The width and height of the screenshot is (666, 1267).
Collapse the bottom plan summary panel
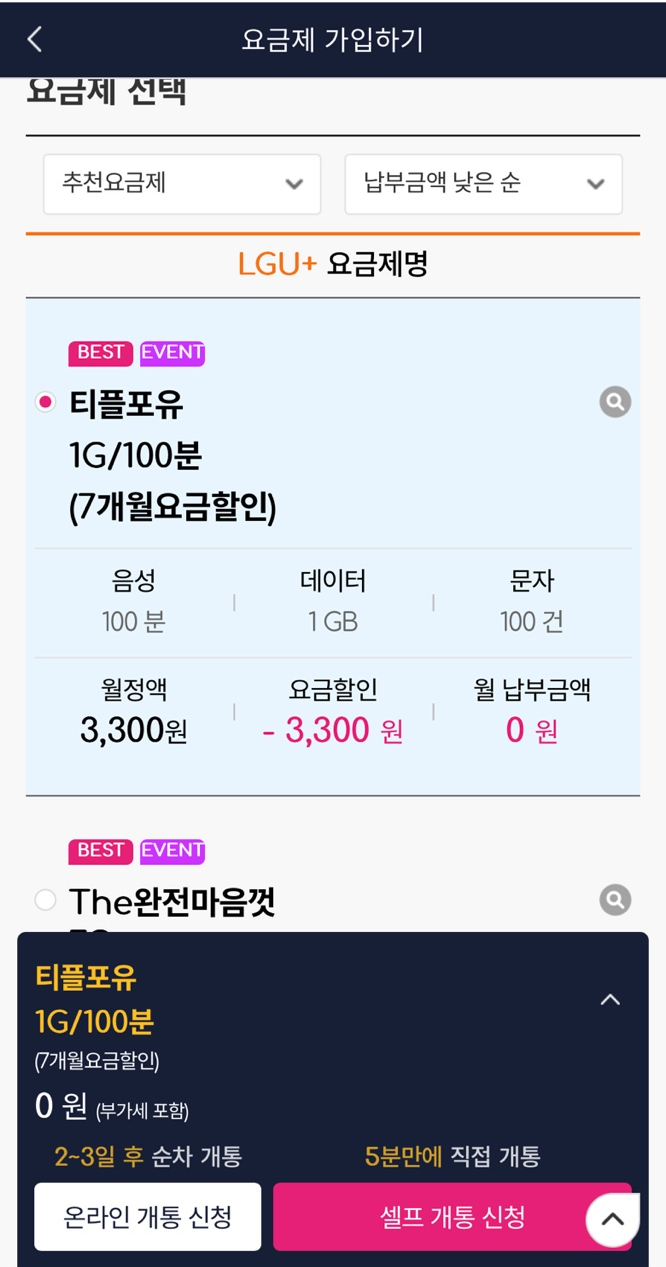[610, 999]
